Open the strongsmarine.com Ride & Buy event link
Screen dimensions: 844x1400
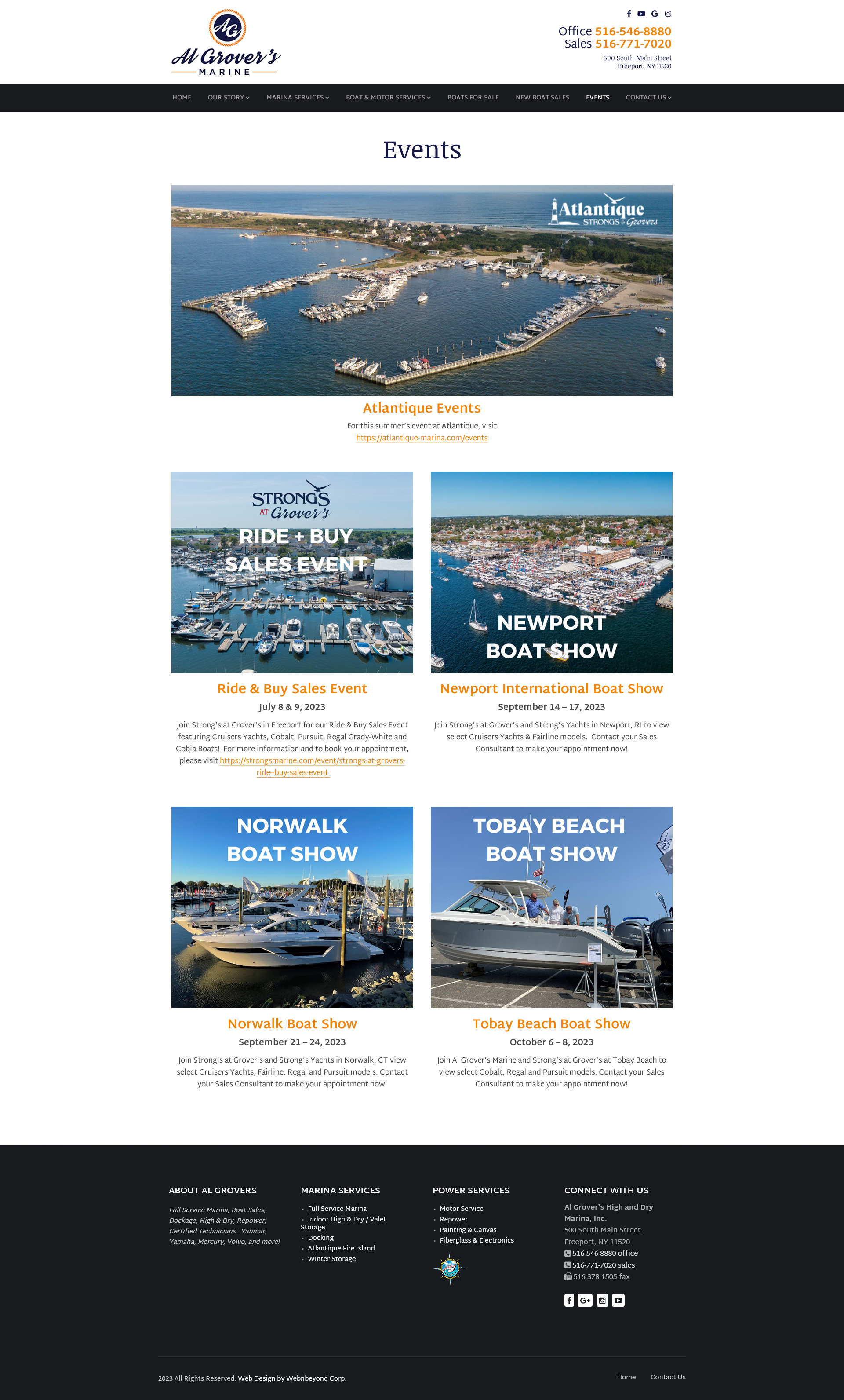coord(312,767)
